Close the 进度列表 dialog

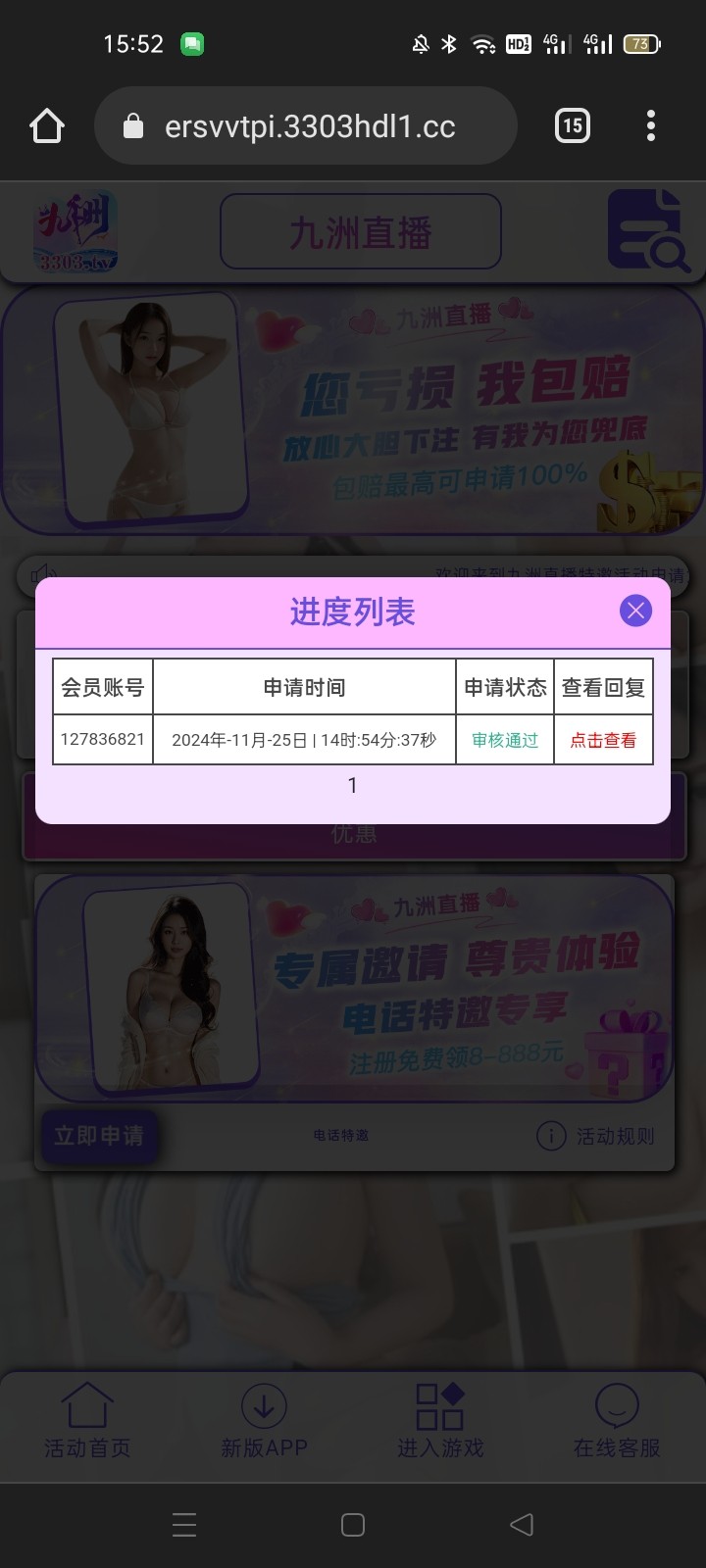pyautogui.click(x=635, y=611)
